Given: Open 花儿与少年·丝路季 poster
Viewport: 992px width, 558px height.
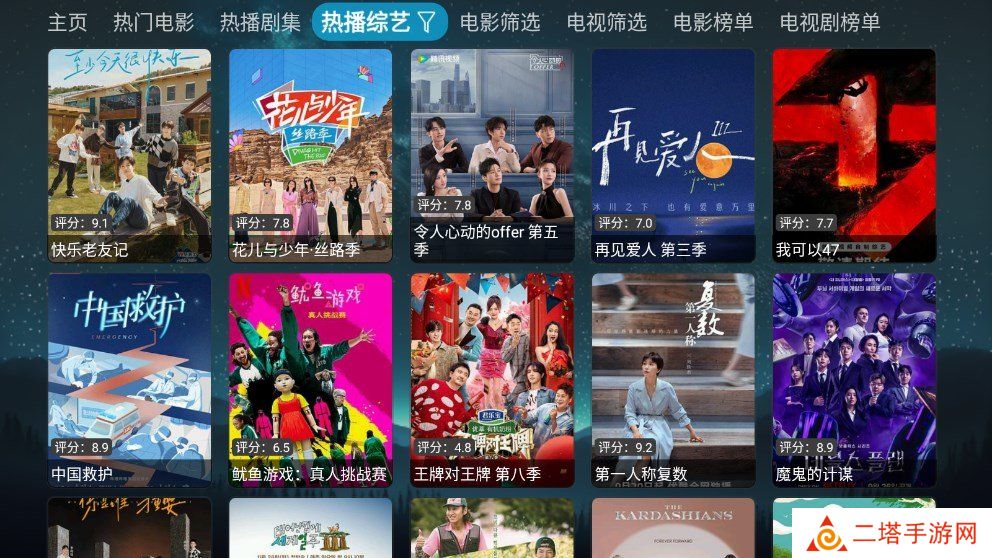Looking at the screenshot, I should pyautogui.click(x=311, y=155).
